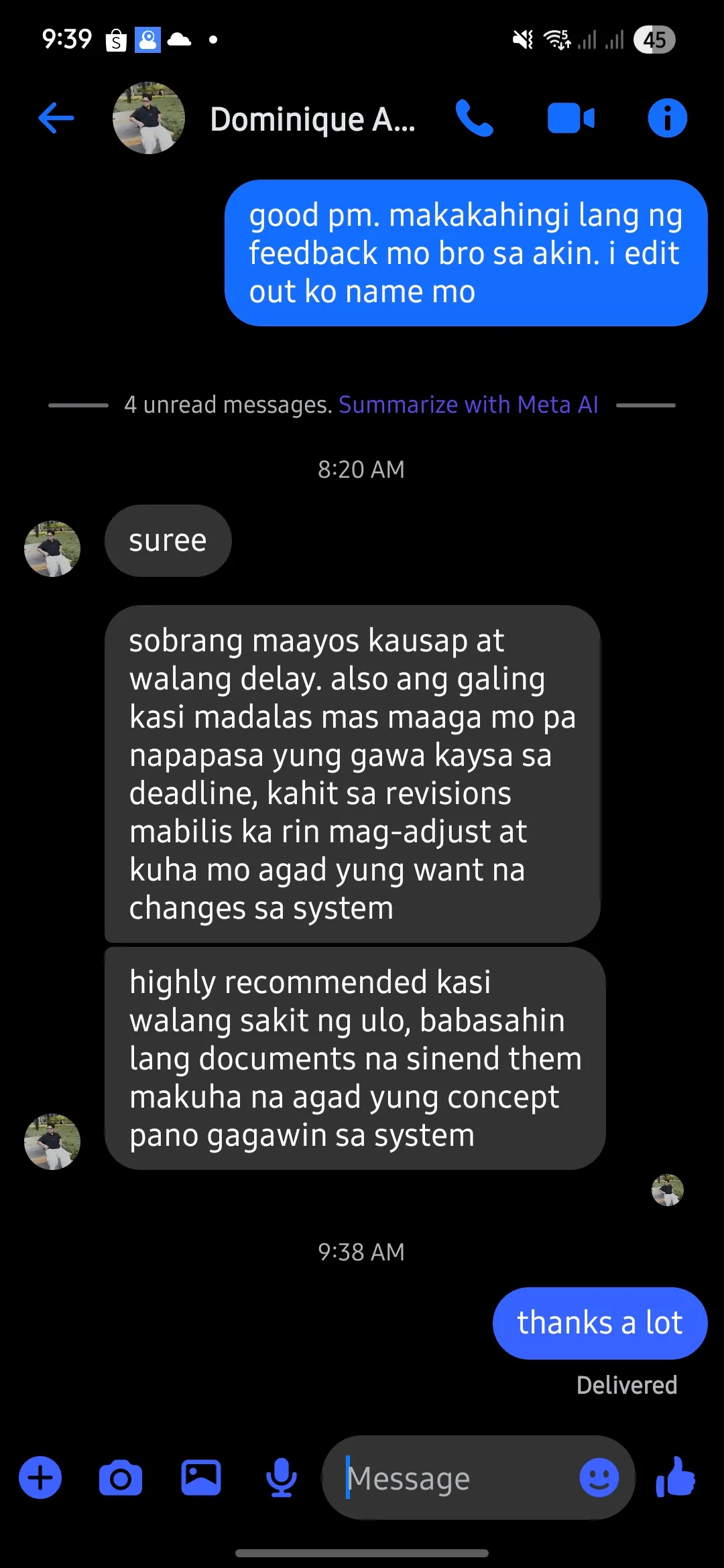Send a thumbs-up like
724x1568 pixels.
point(676,1477)
